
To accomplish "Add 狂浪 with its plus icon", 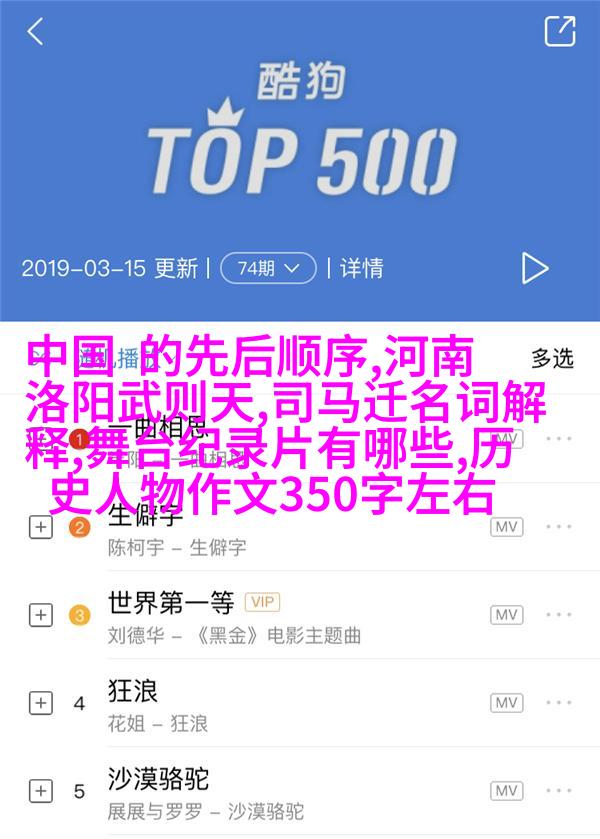I will tap(40, 703).
